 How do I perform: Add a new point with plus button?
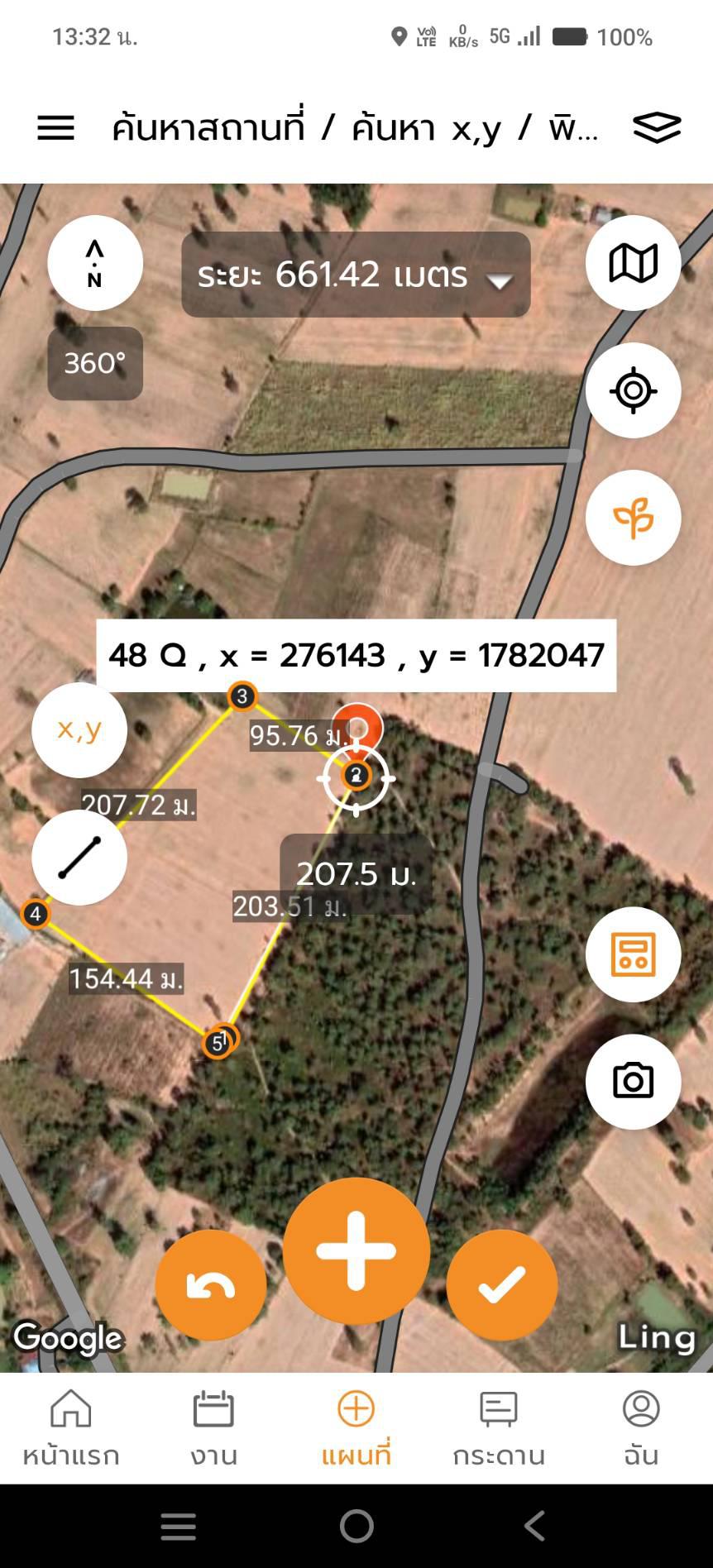[356, 1251]
